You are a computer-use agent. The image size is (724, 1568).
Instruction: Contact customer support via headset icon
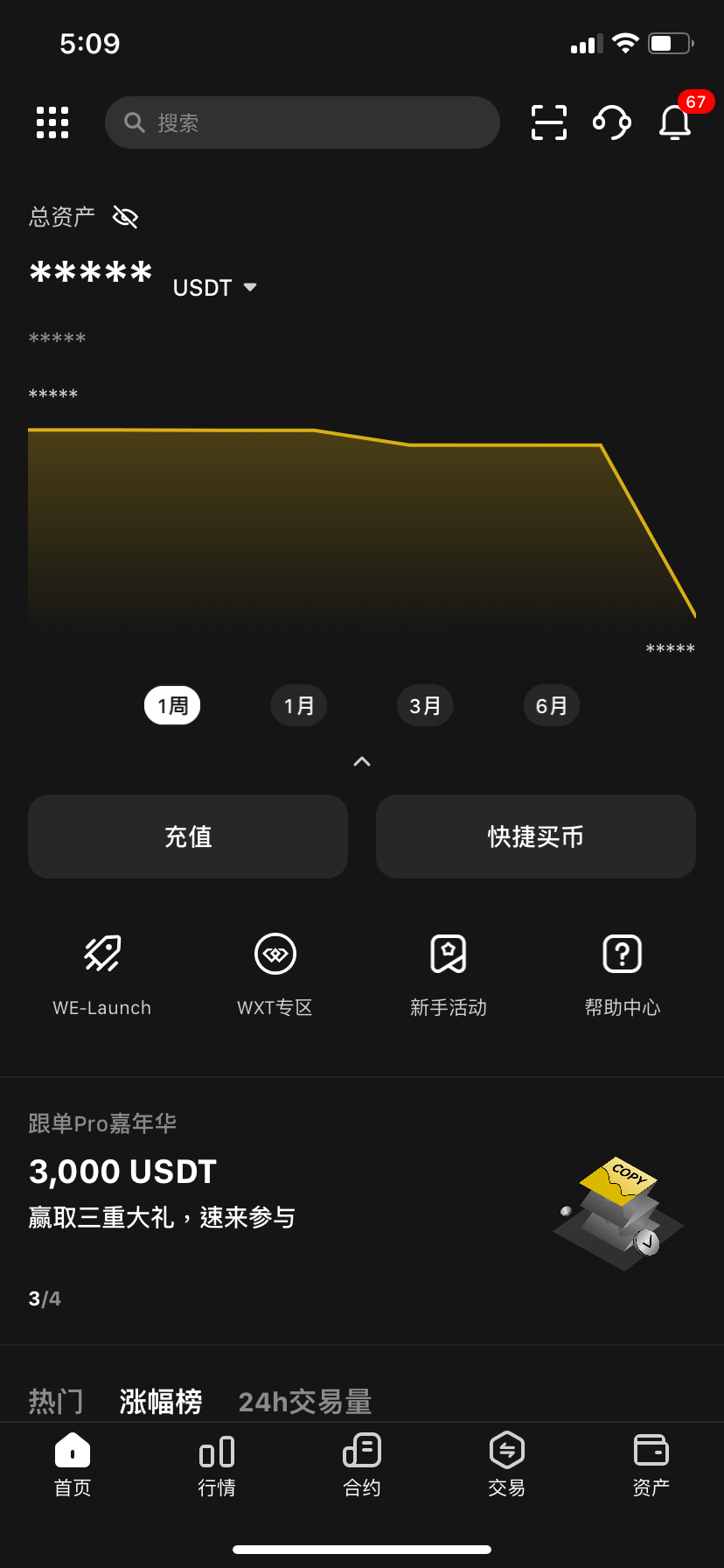[x=612, y=122]
